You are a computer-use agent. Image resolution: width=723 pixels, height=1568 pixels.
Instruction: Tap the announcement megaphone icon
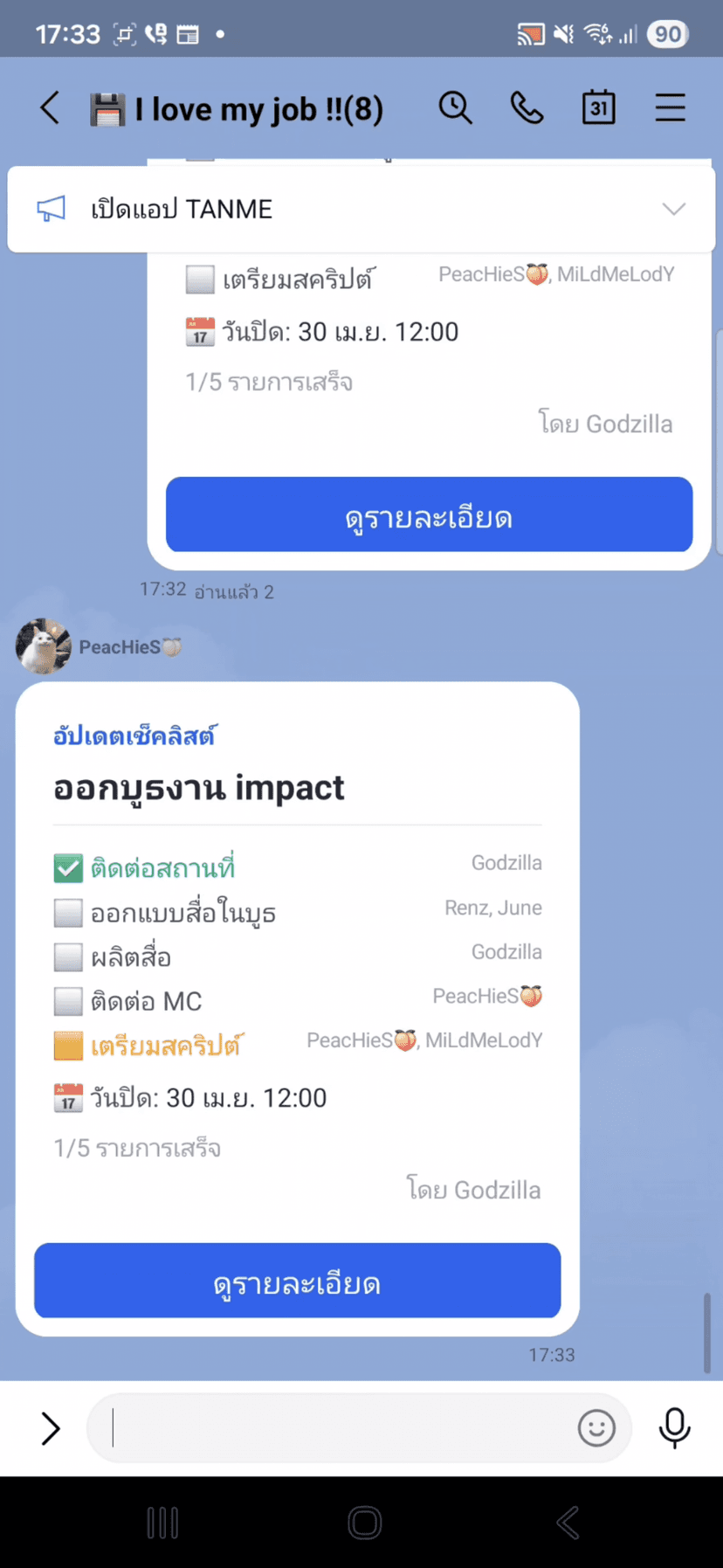[x=51, y=209]
